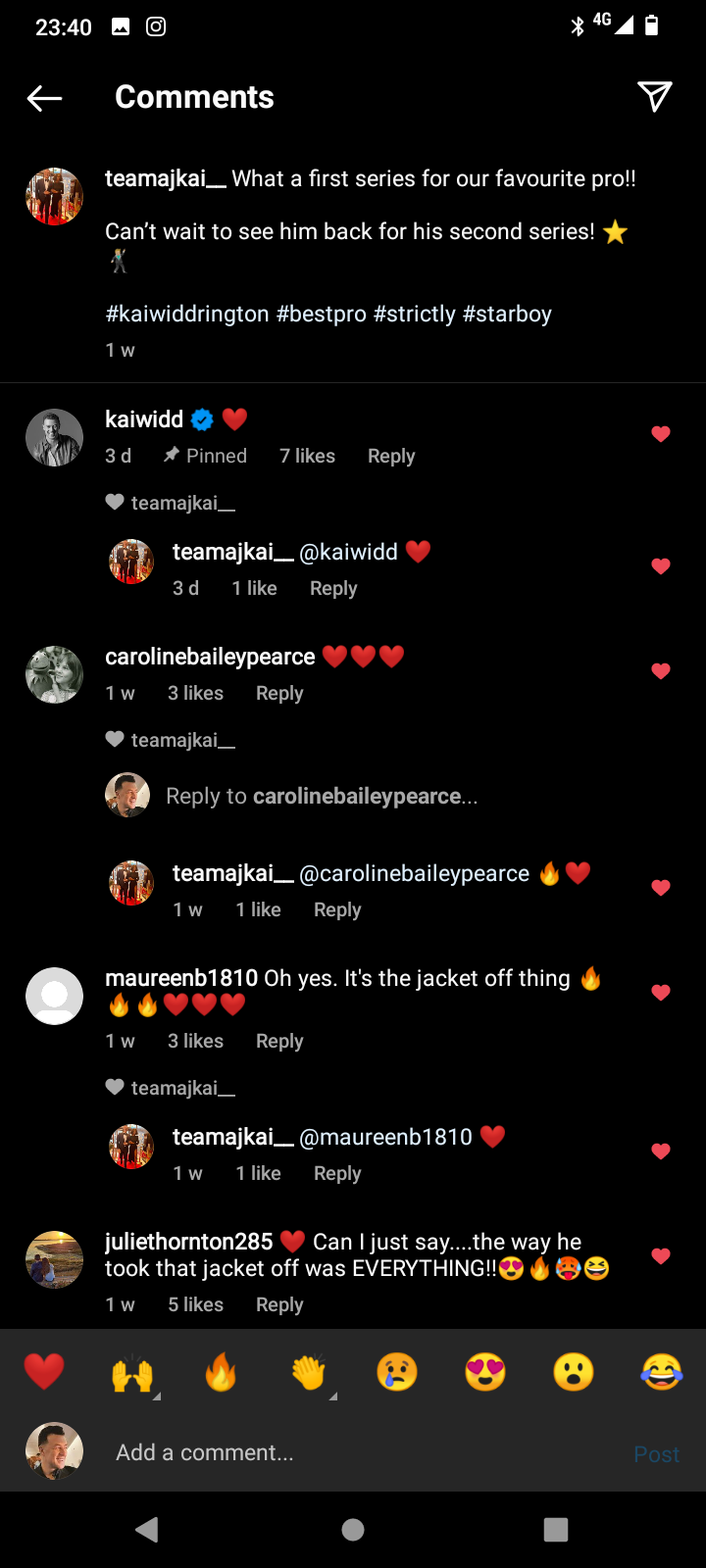Insert the crying-laughing emoji quick reaction
The image size is (706, 1568).
[x=662, y=1372]
